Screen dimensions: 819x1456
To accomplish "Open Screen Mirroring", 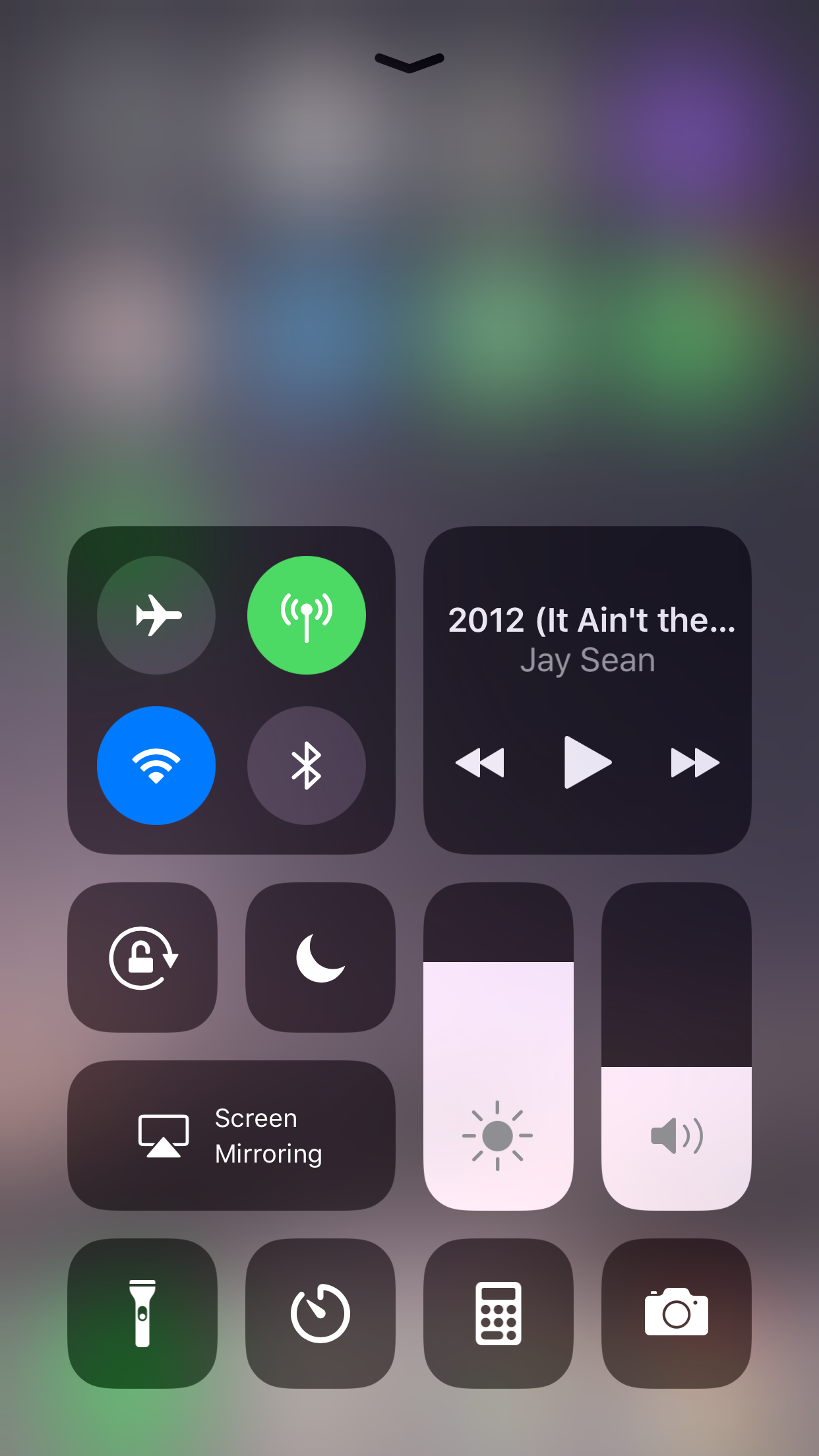I will tap(231, 1136).
